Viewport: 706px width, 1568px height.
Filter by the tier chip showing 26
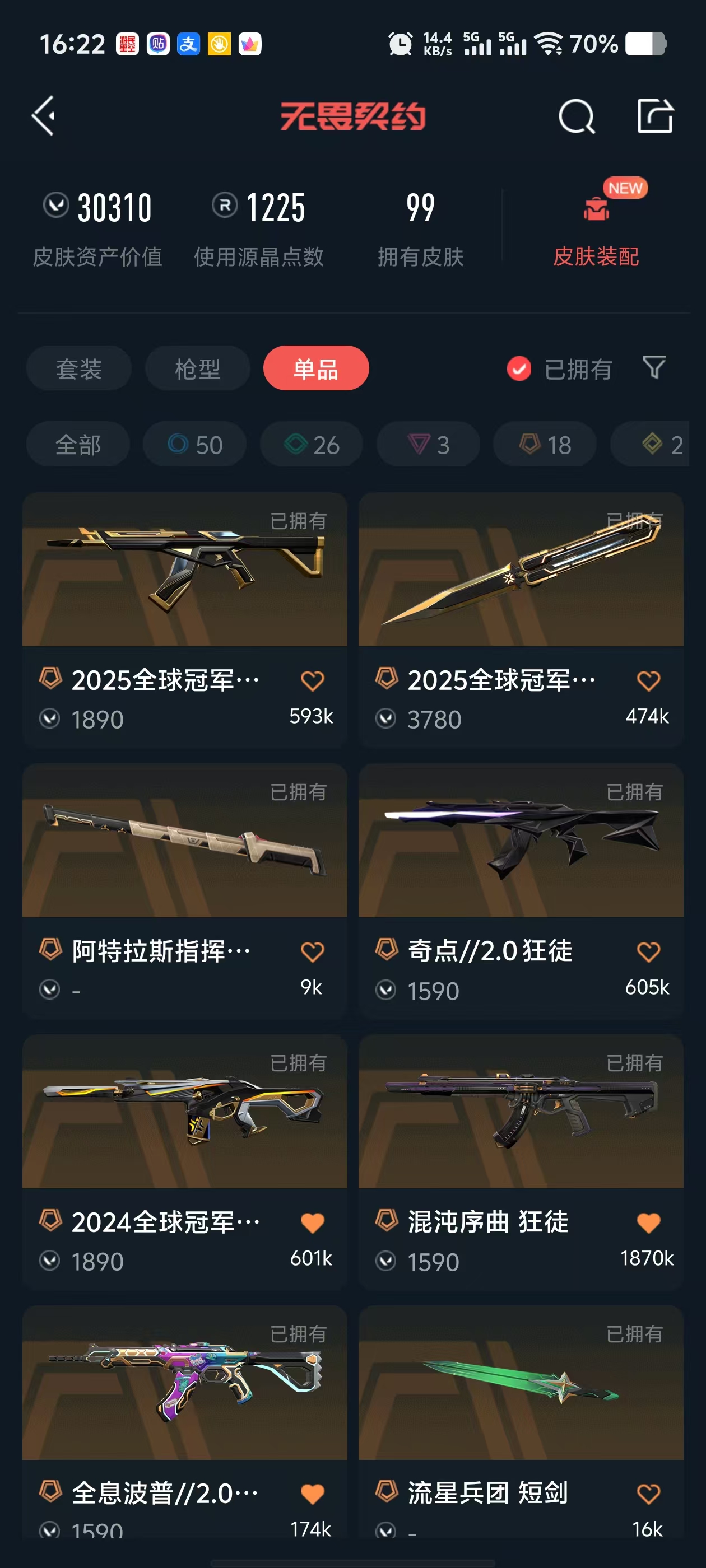coord(312,445)
